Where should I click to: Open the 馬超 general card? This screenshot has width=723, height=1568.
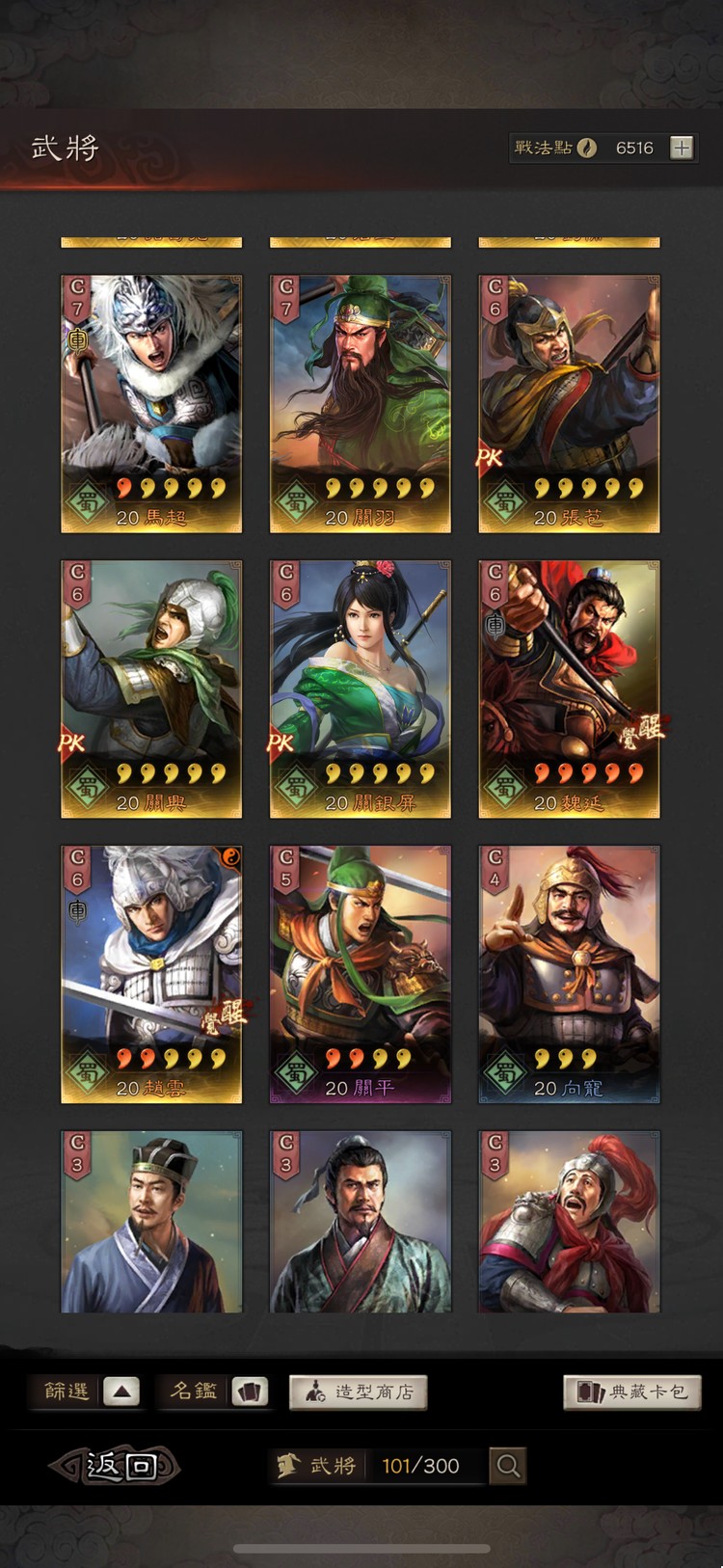click(151, 403)
